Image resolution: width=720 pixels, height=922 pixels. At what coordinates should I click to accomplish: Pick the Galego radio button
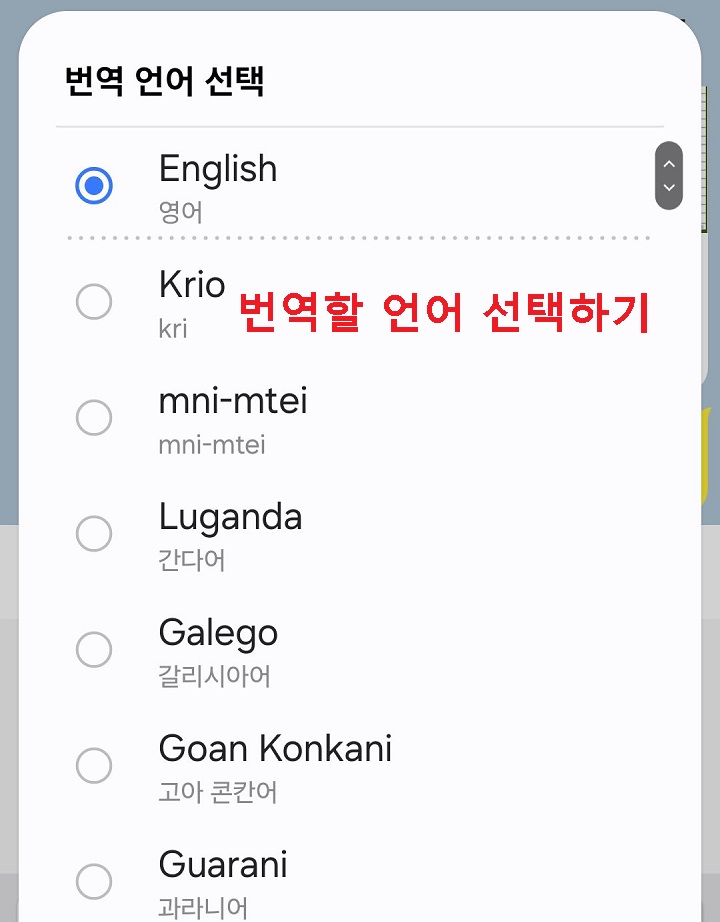tap(94, 649)
